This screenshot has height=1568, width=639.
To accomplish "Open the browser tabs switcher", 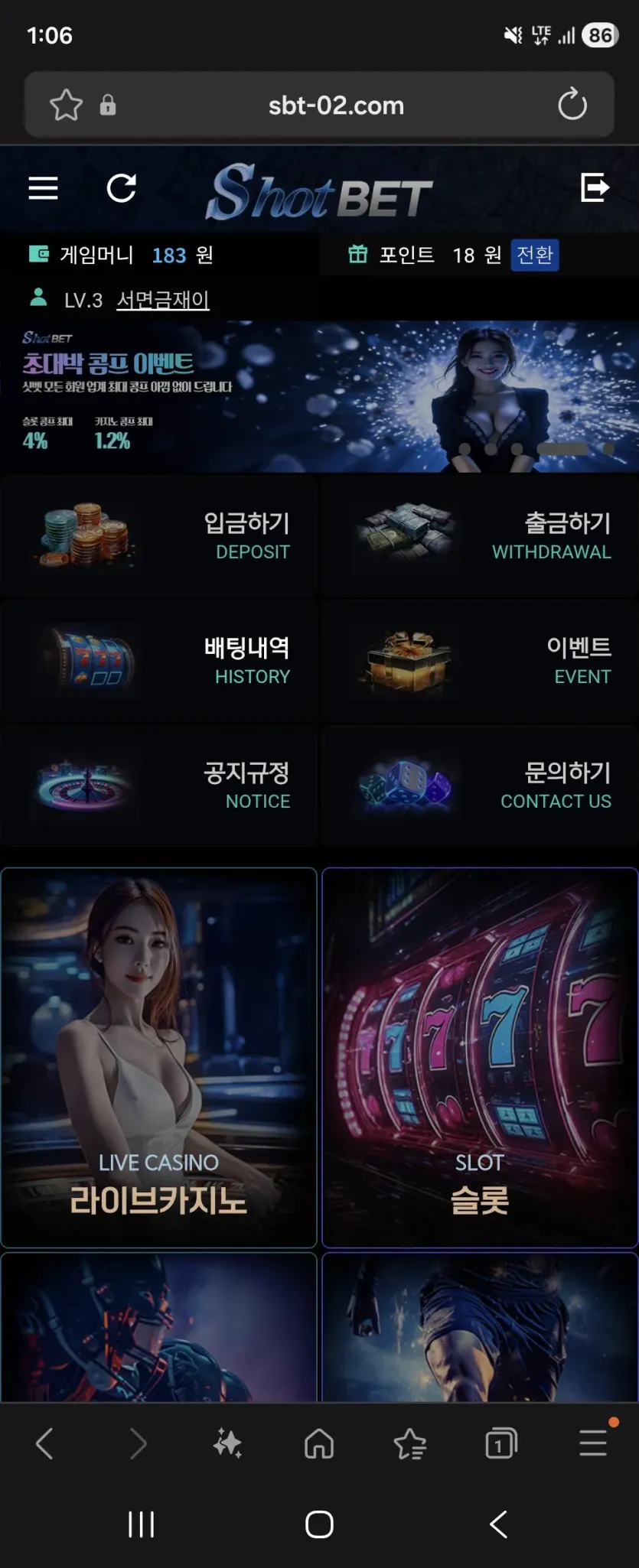I will pyautogui.click(x=501, y=1443).
